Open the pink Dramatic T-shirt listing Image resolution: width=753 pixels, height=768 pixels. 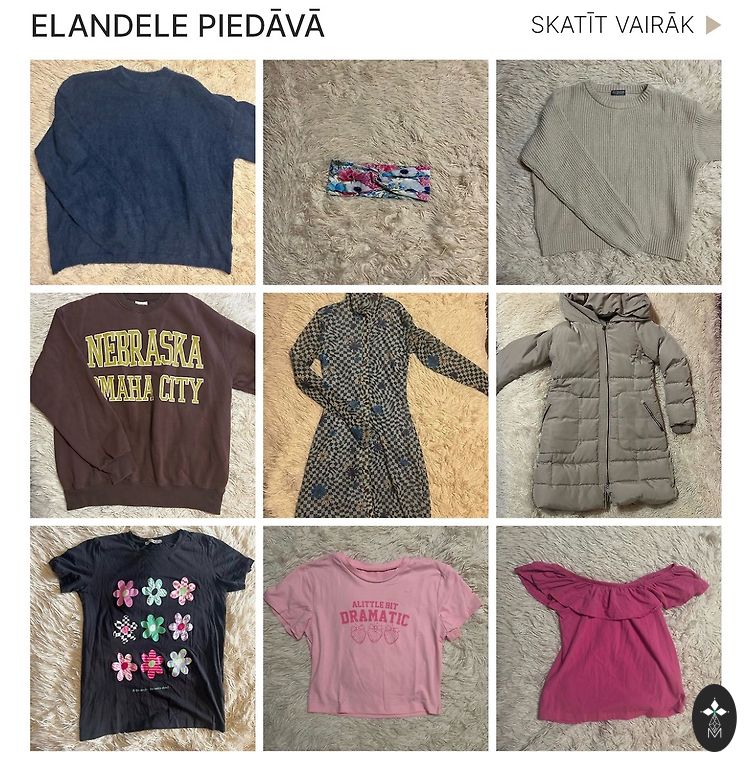376,638
